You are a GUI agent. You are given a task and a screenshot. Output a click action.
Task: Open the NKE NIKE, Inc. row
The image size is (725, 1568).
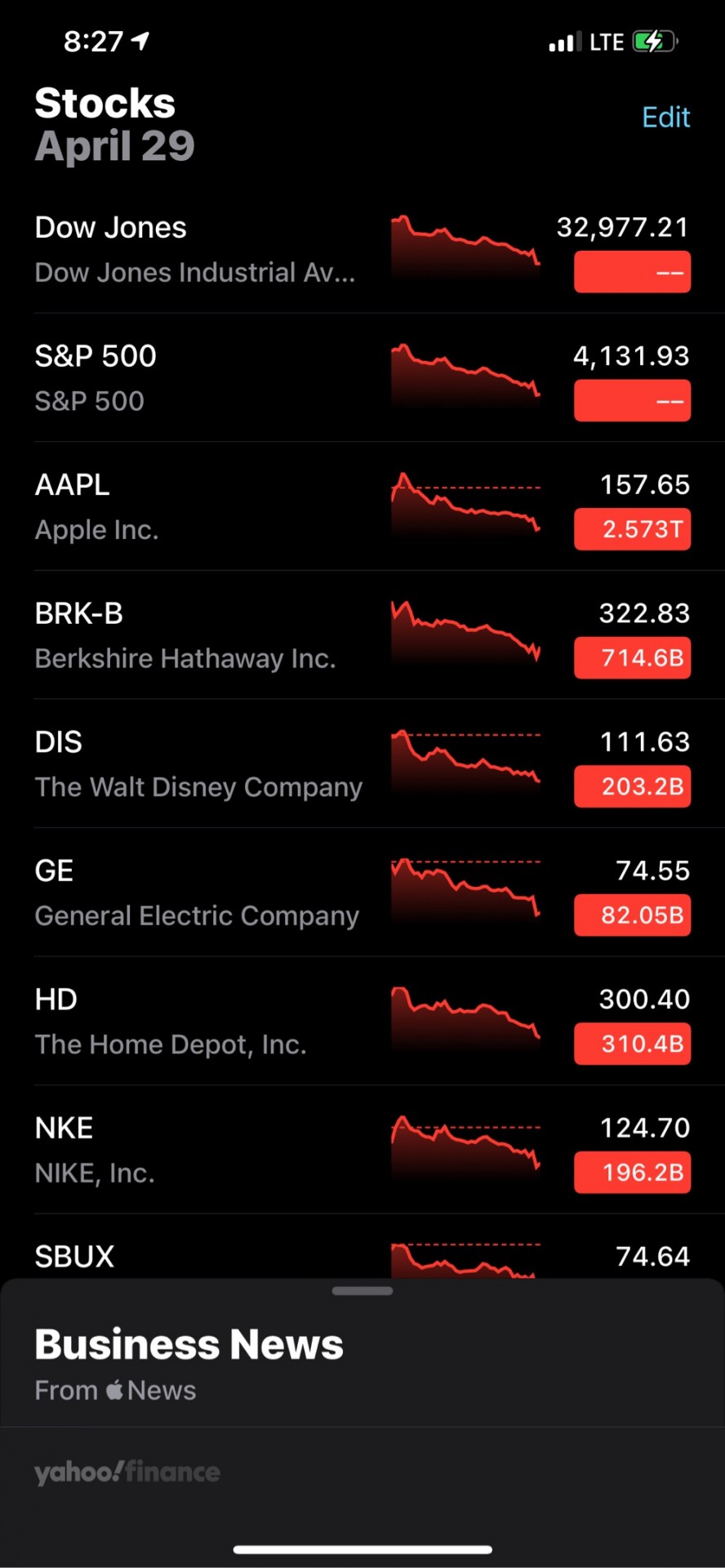tap(362, 1149)
